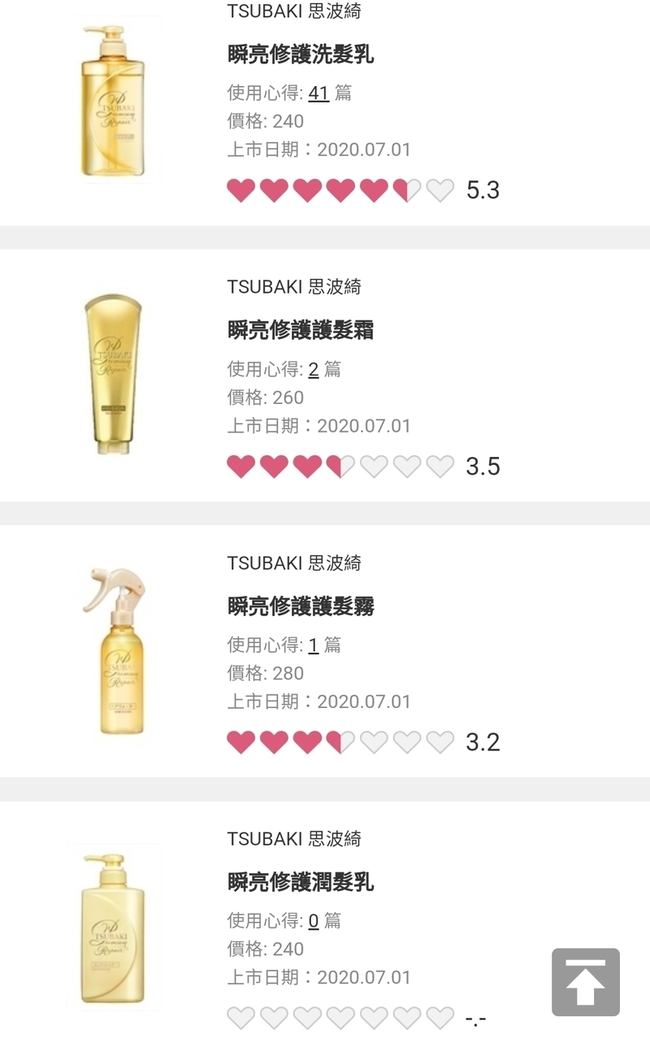Tap the 瞬亮修護護髮霜 tube image

click(x=113, y=374)
